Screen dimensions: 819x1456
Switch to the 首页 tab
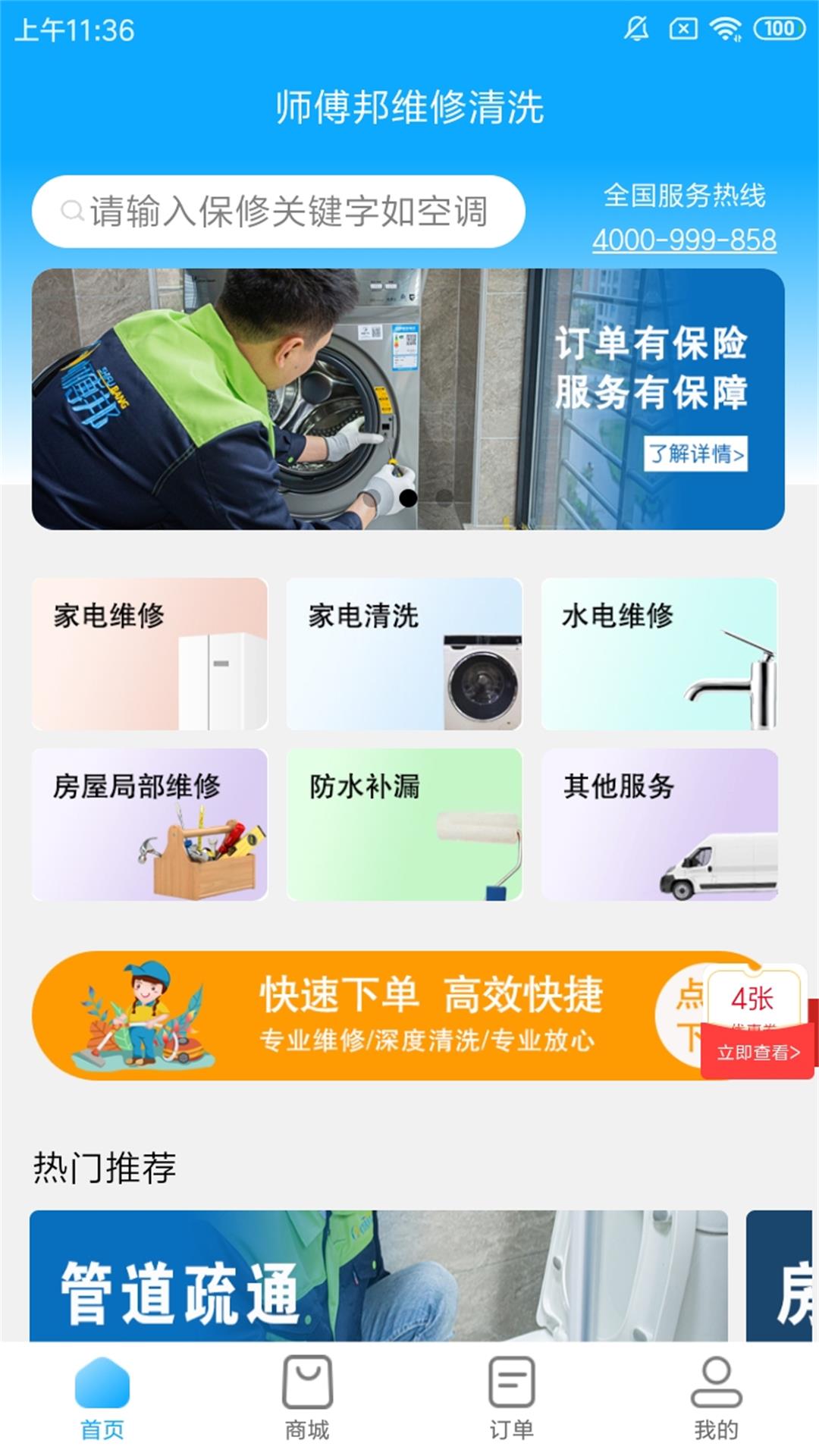click(102, 1398)
